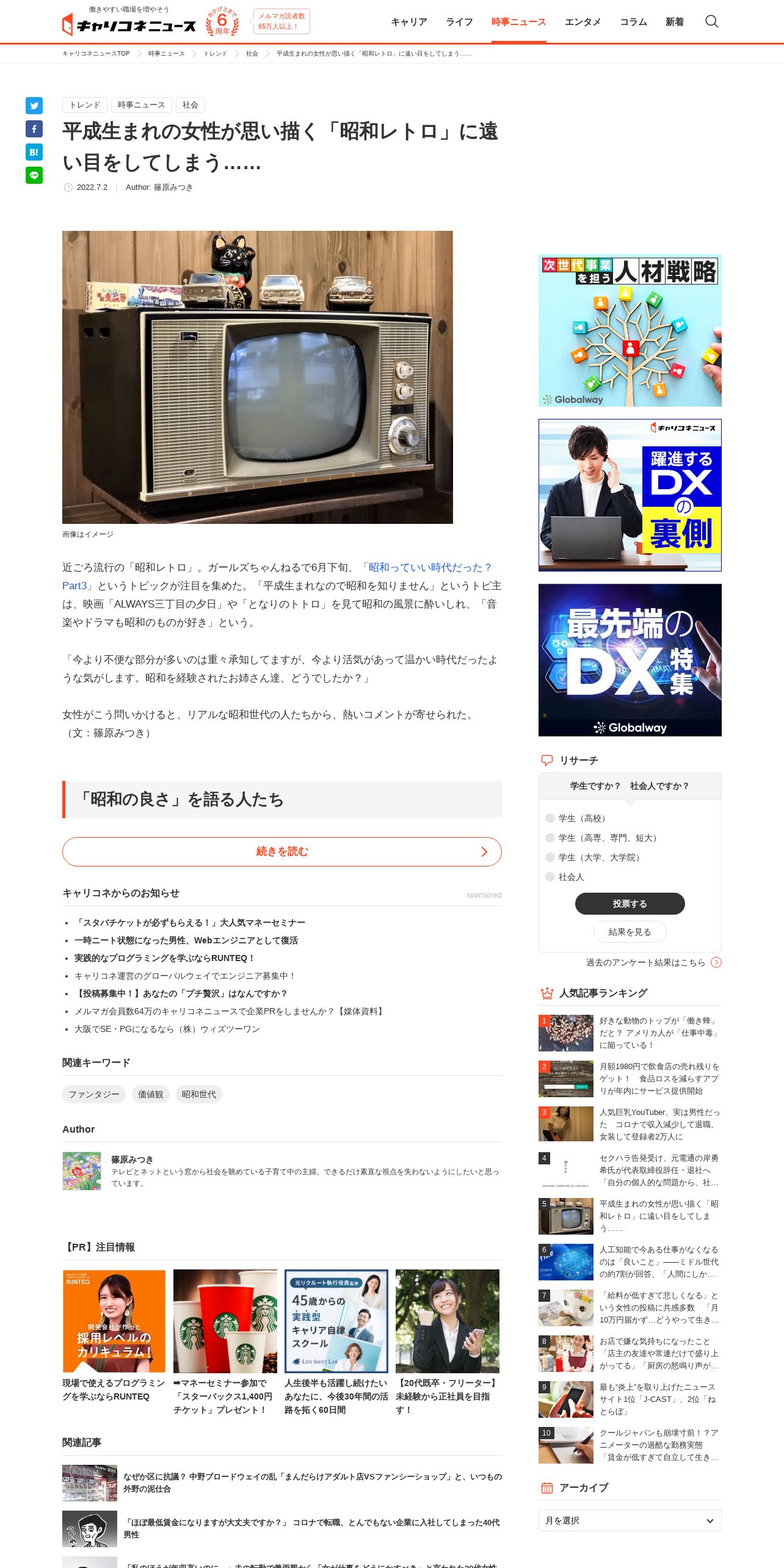Screen dimensions: 784x1568
Task: Tap the 投票する button
Action: 630,904
